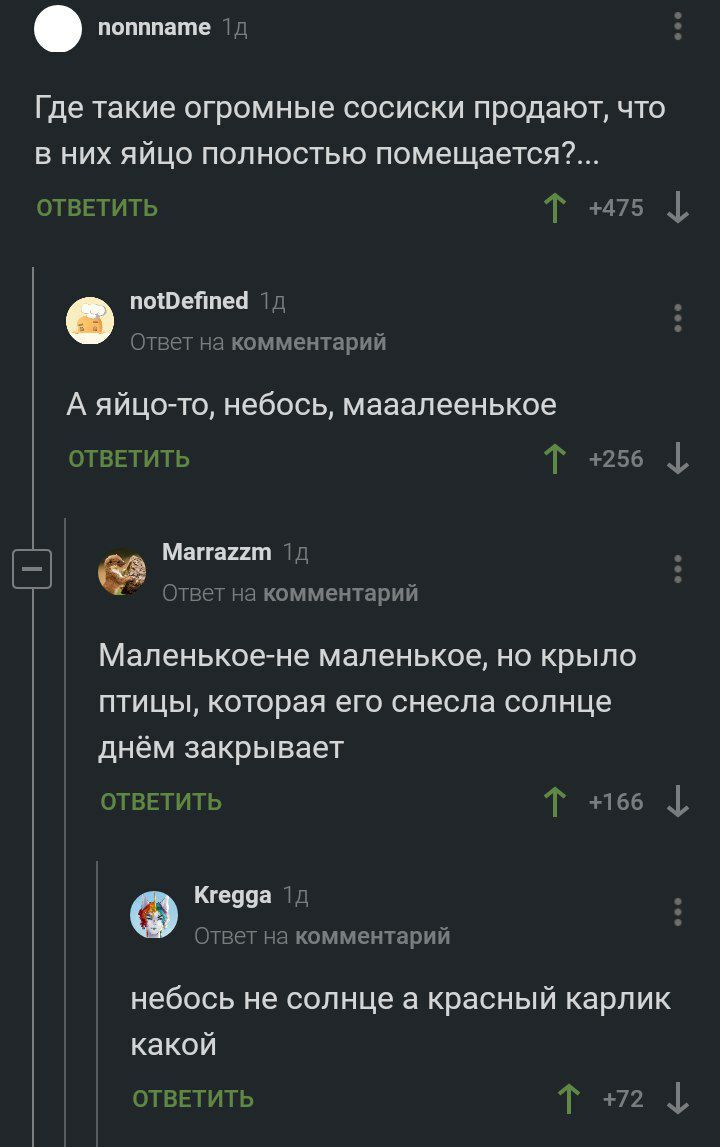Downvote notDefined's comment
This screenshot has width=720, height=1147.
coord(678,459)
